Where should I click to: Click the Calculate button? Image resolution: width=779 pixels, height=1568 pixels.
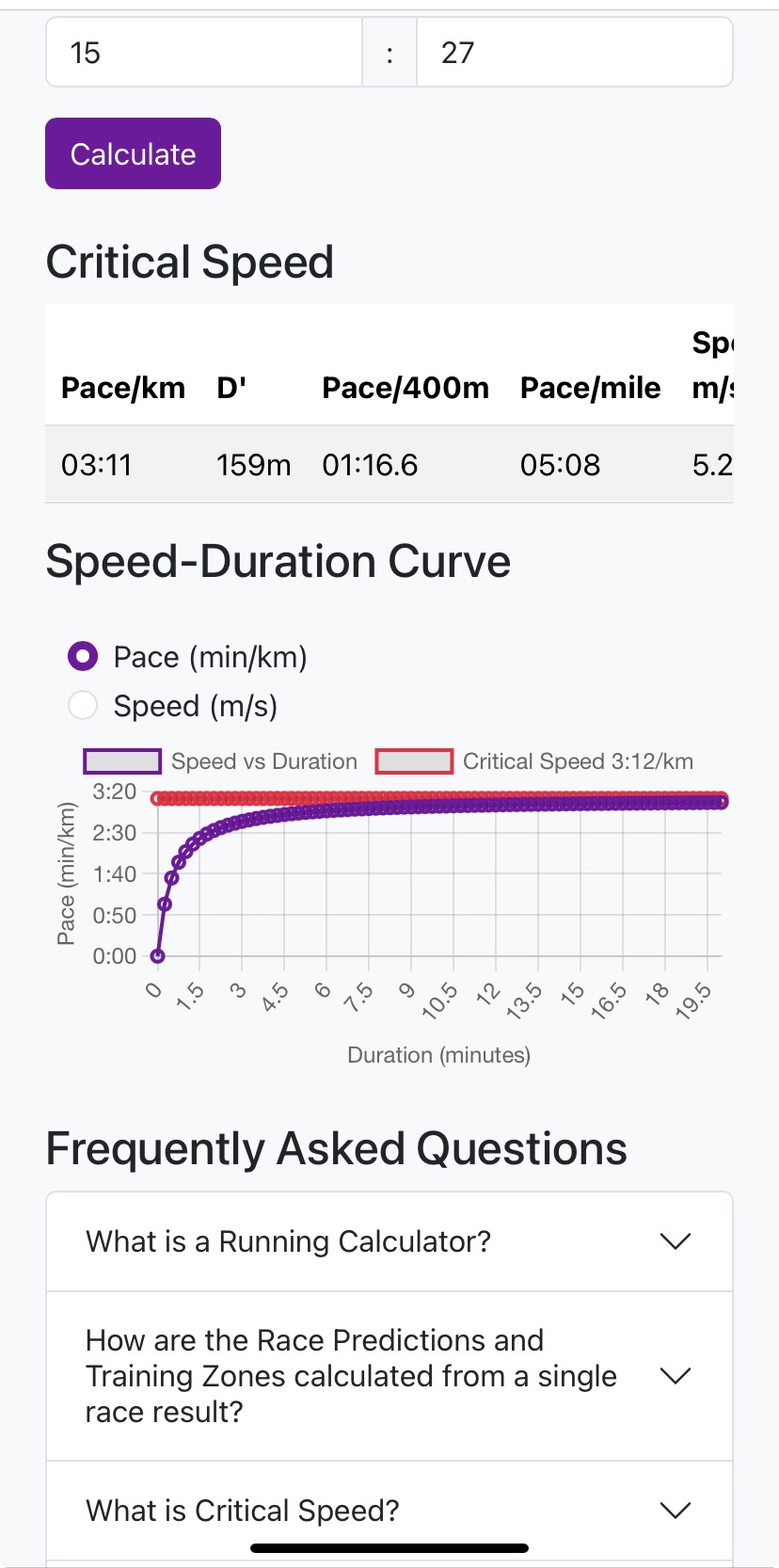132,152
